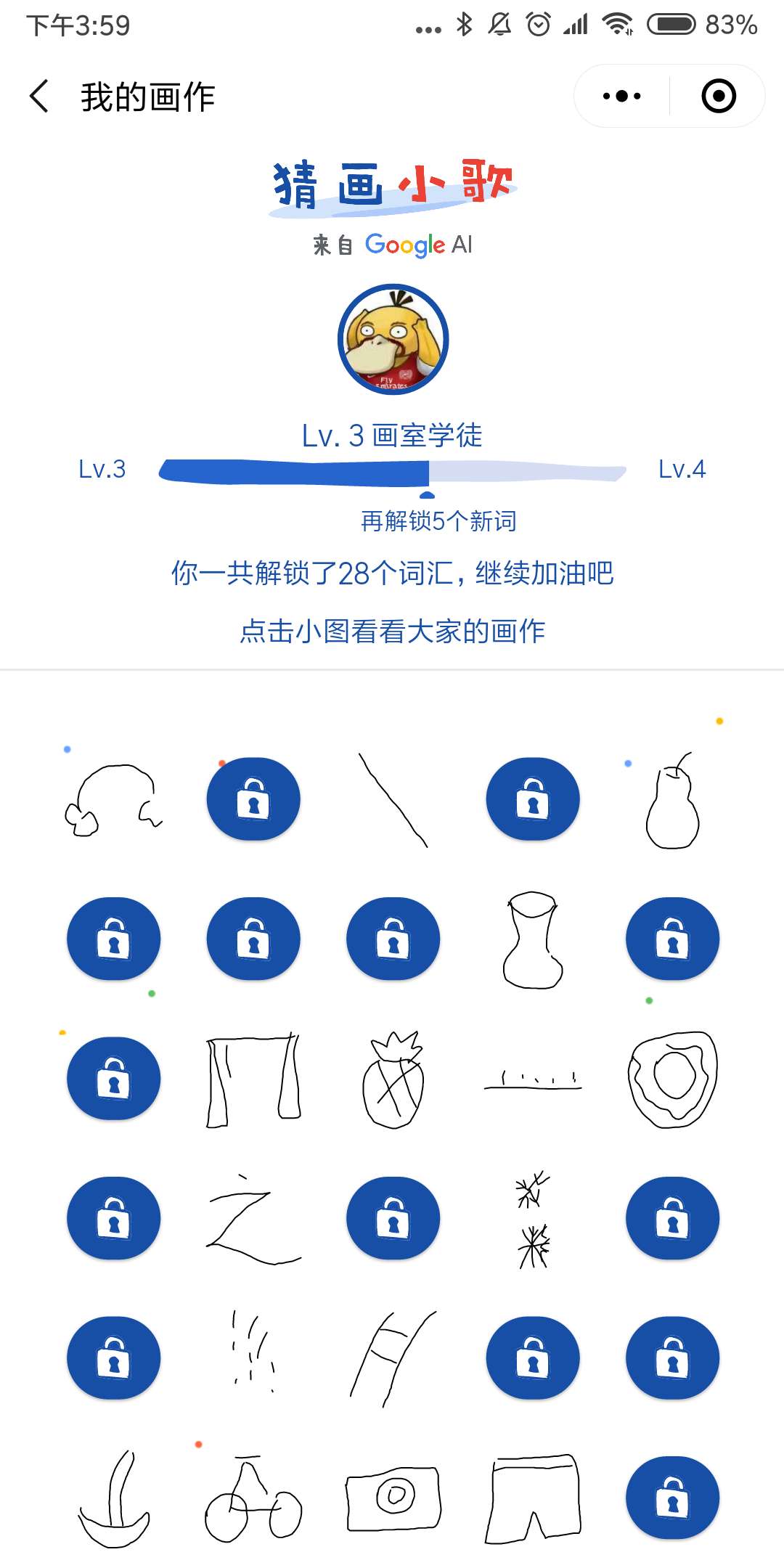
Task: Close the mini program via circle button
Action: click(719, 96)
